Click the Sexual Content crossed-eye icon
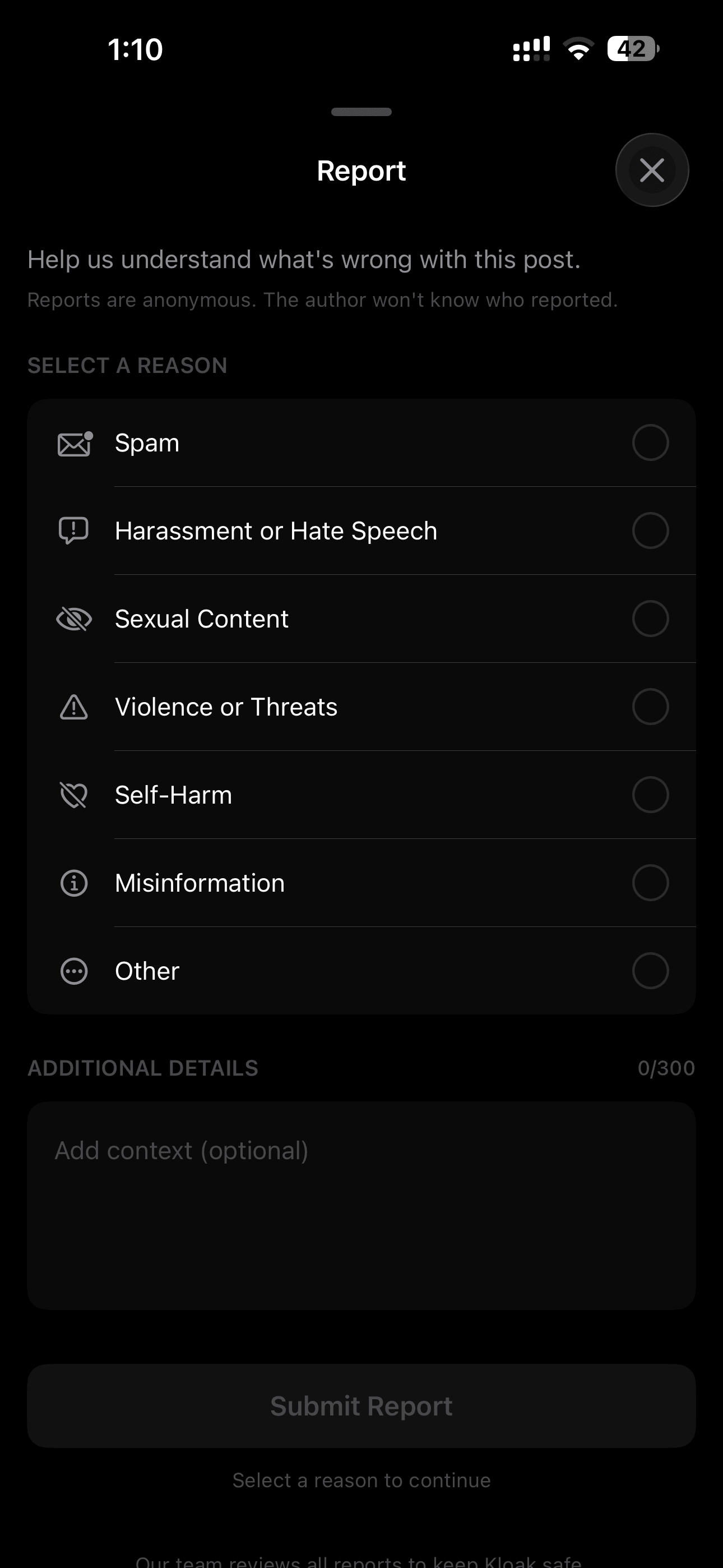The height and width of the screenshot is (1568, 723). pyautogui.click(x=73, y=619)
